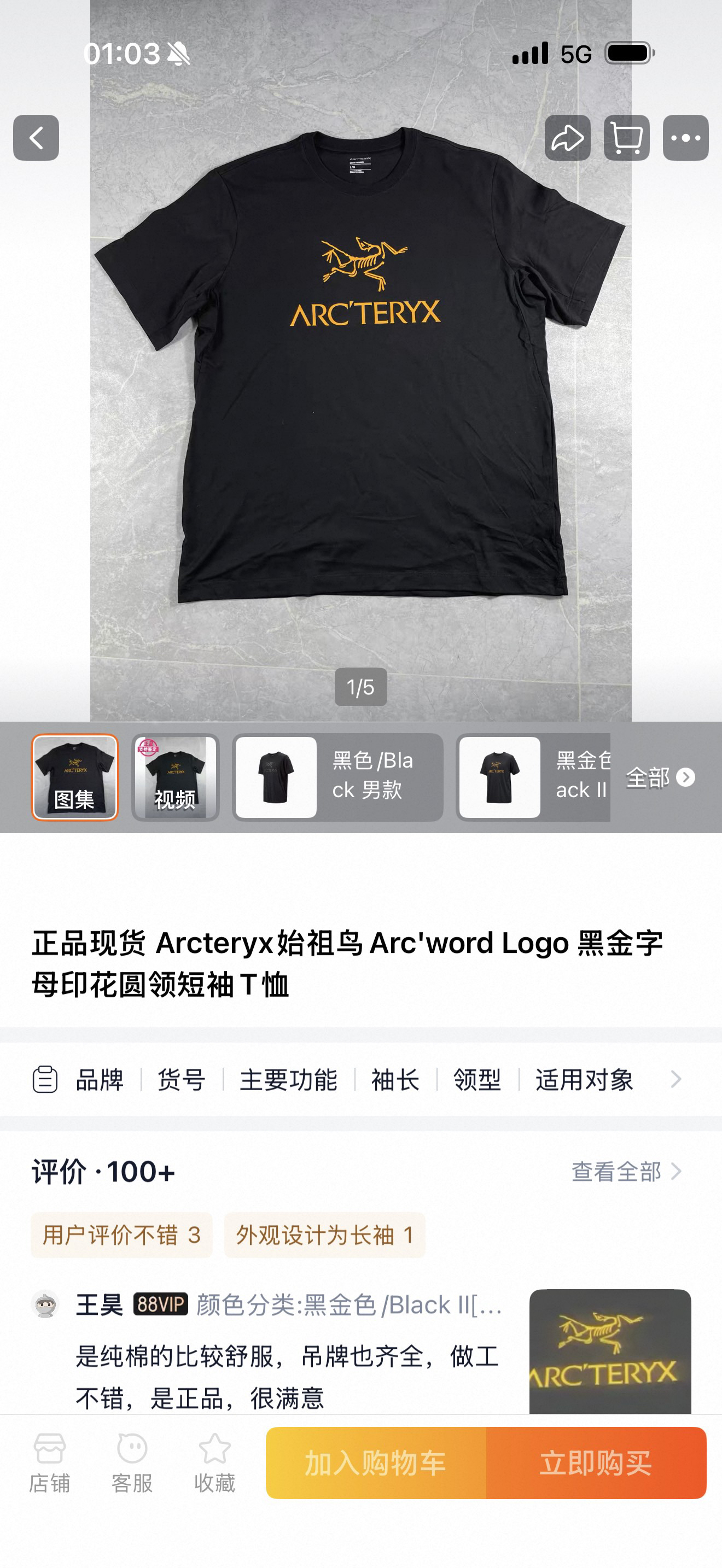Go back using the back arrow
Viewport: 722px width, 1568px height.
(x=36, y=138)
